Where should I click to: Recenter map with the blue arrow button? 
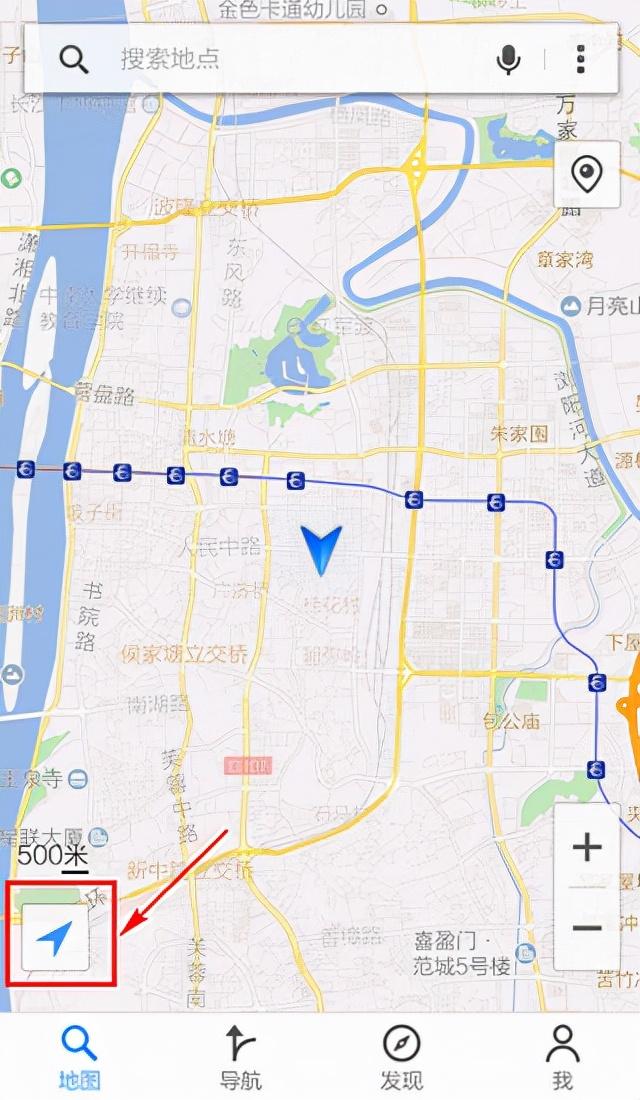pyautogui.click(x=55, y=937)
